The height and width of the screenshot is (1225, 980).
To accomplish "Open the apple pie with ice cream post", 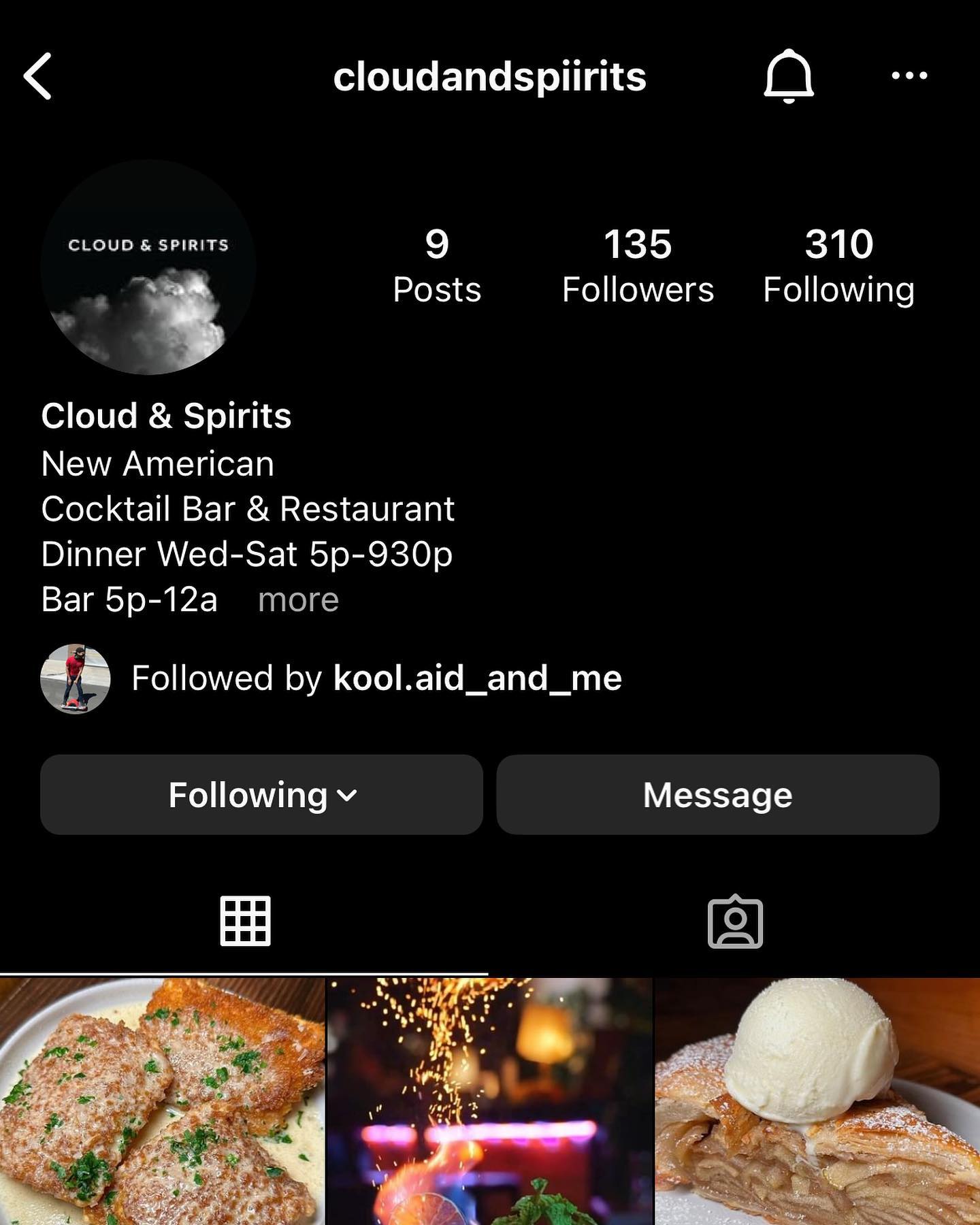I will 817,1101.
